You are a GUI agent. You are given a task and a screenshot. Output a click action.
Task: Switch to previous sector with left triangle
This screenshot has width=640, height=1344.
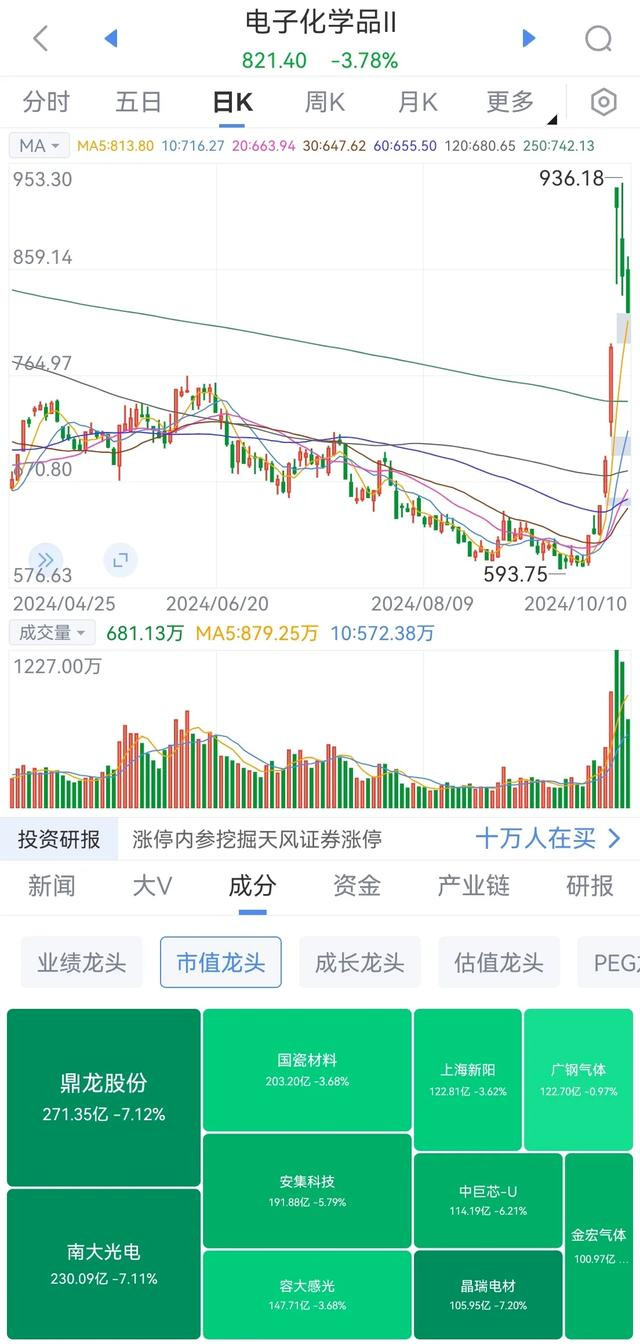(111, 38)
